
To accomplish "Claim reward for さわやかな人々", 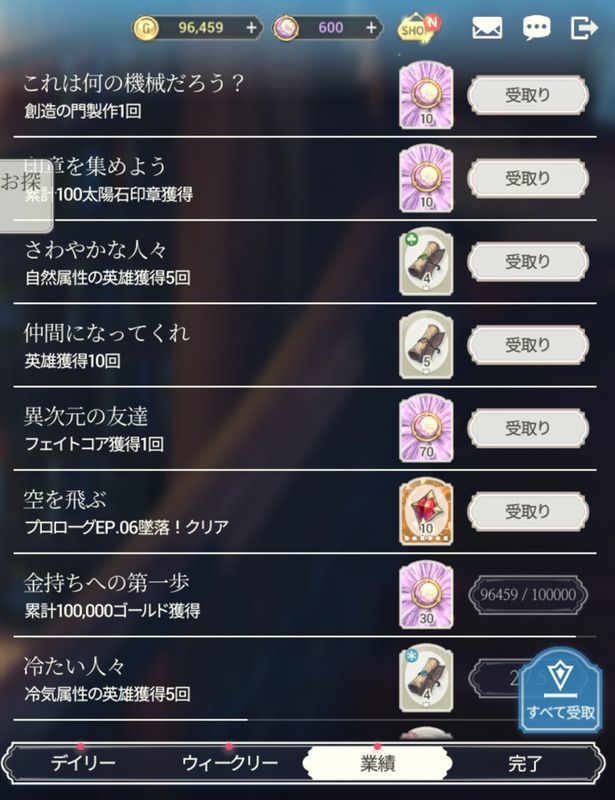I will click(527, 262).
